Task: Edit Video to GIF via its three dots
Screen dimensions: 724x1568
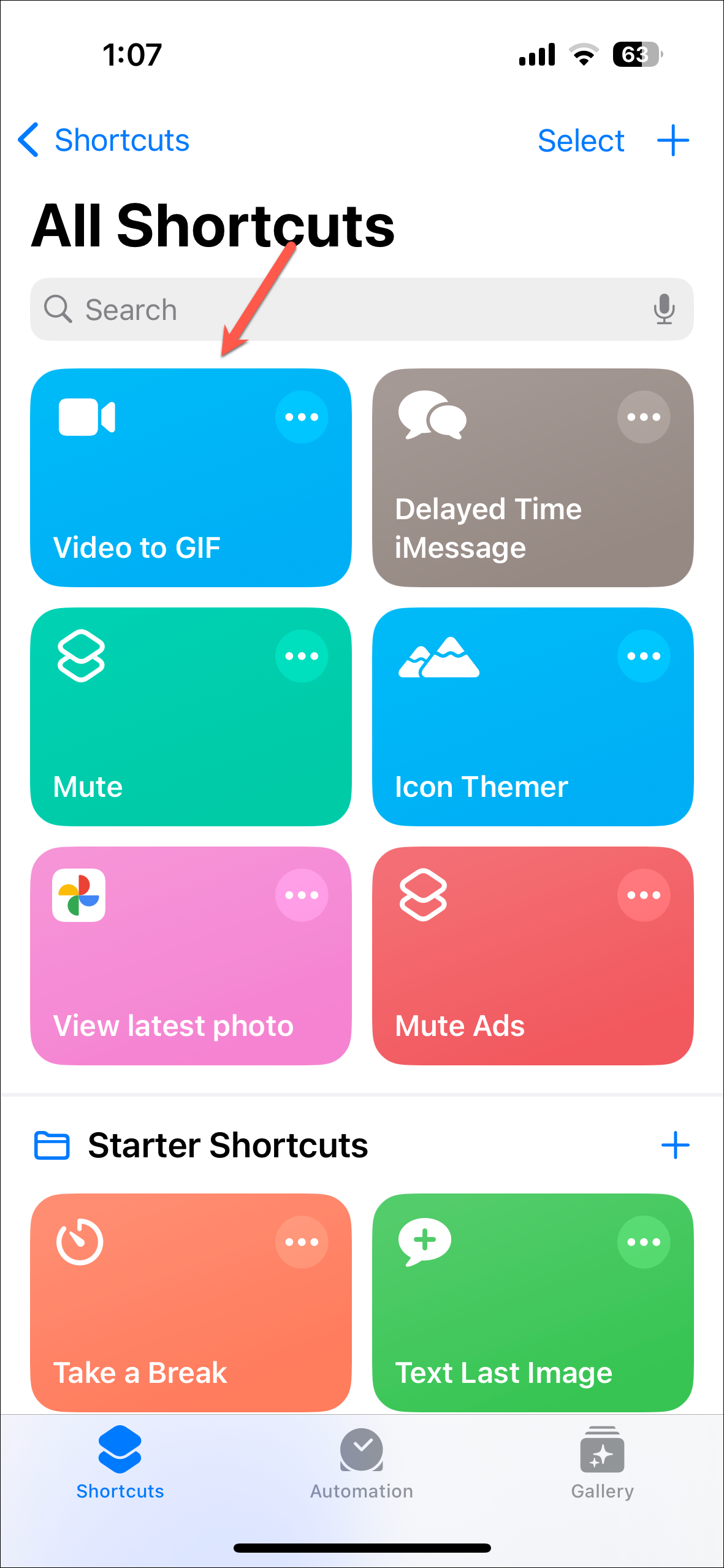Action: [302, 417]
